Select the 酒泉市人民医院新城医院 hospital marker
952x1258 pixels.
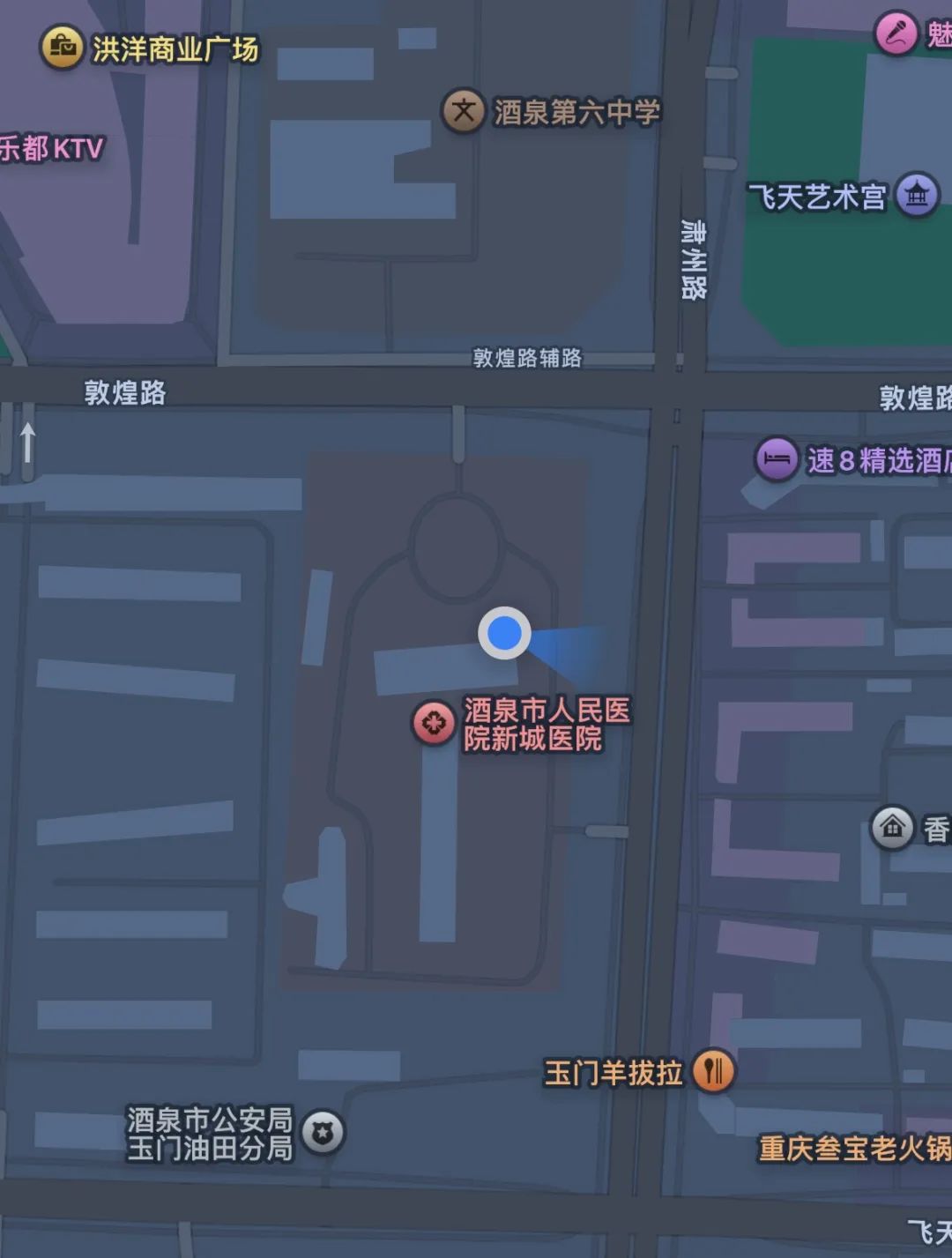(x=433, y=723)
